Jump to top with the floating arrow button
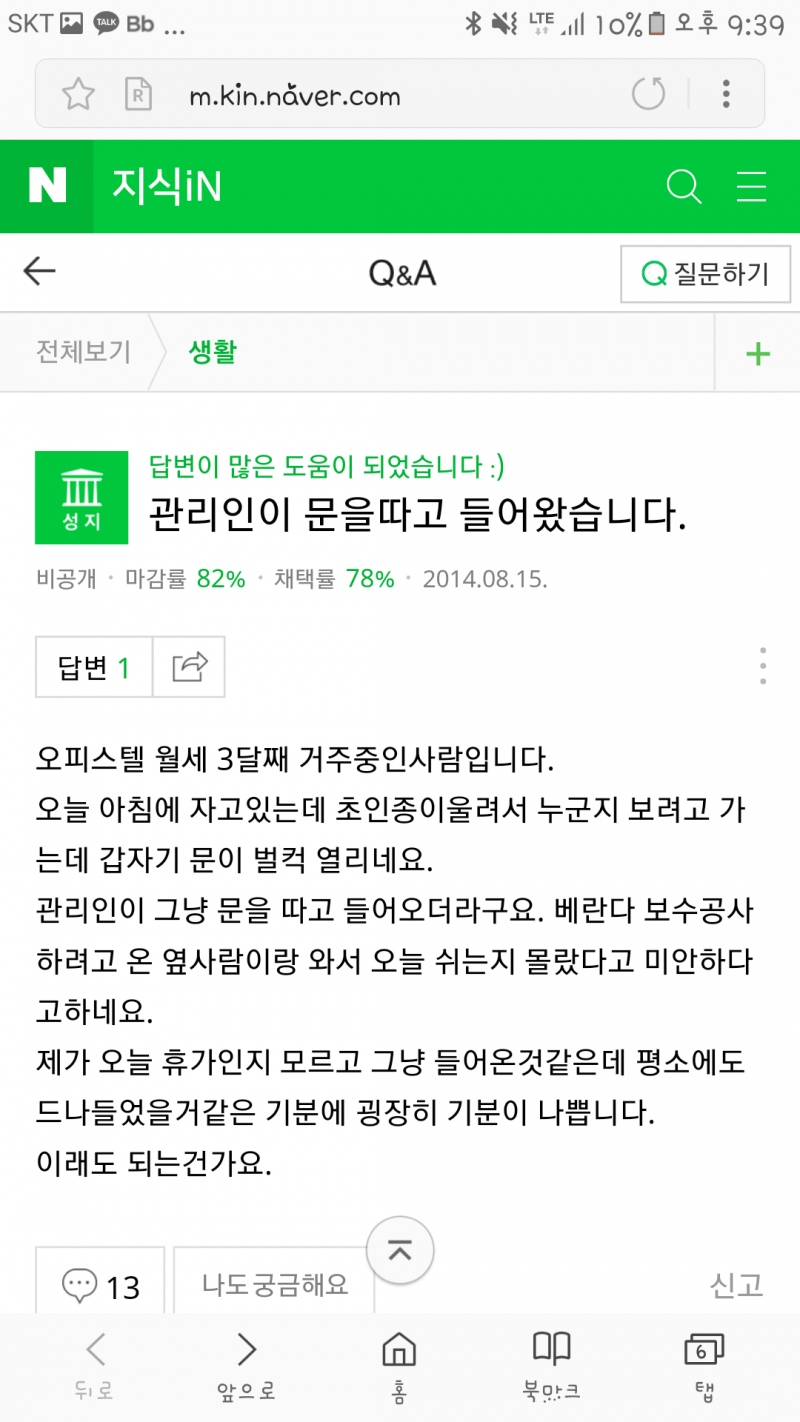Screen dimensions: 800x1422 click(x=400, y=1250)
